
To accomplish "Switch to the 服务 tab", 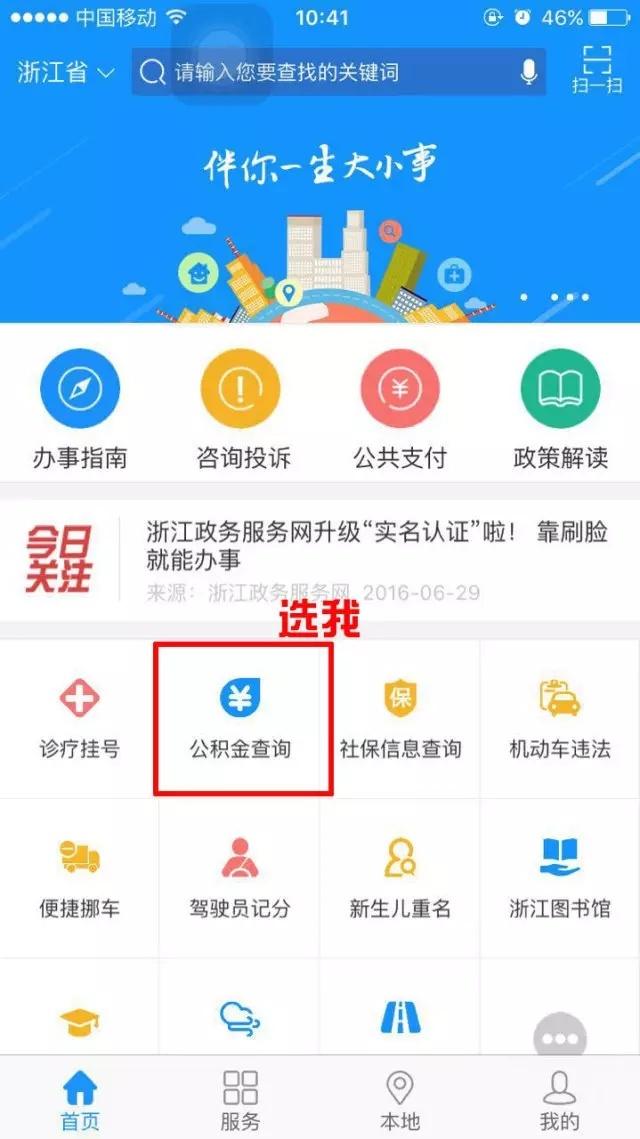I will click(240, 1099).
